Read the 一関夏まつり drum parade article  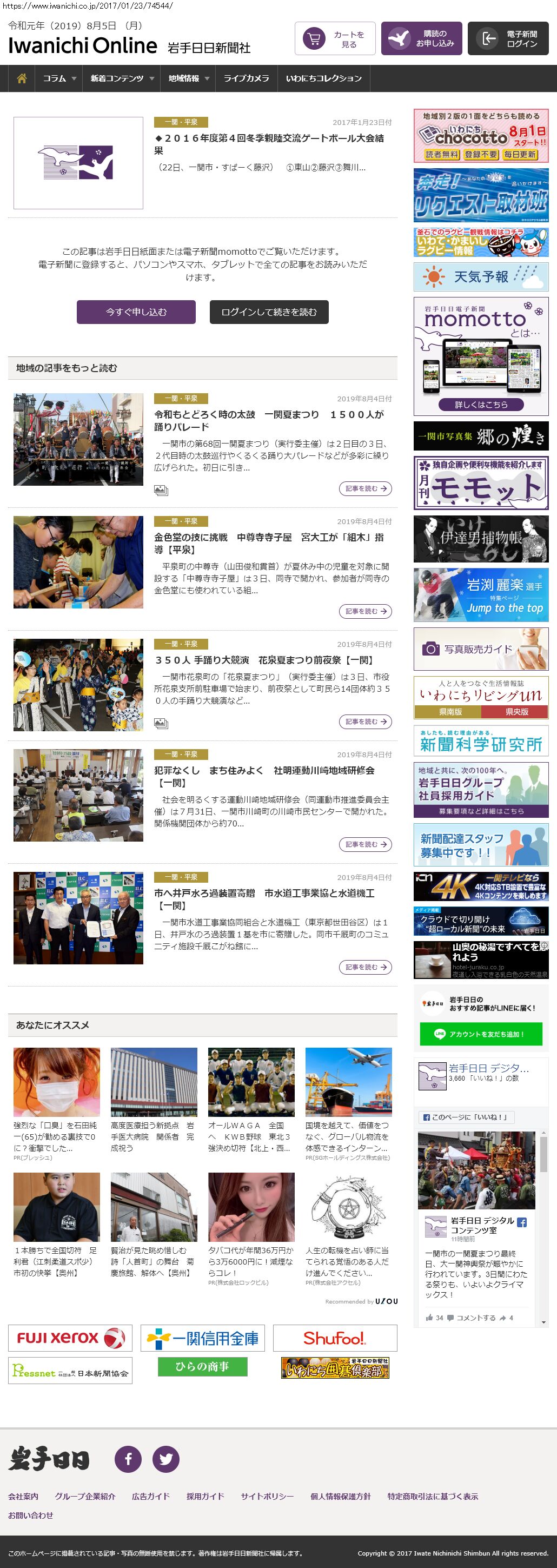tap(268, 421)
